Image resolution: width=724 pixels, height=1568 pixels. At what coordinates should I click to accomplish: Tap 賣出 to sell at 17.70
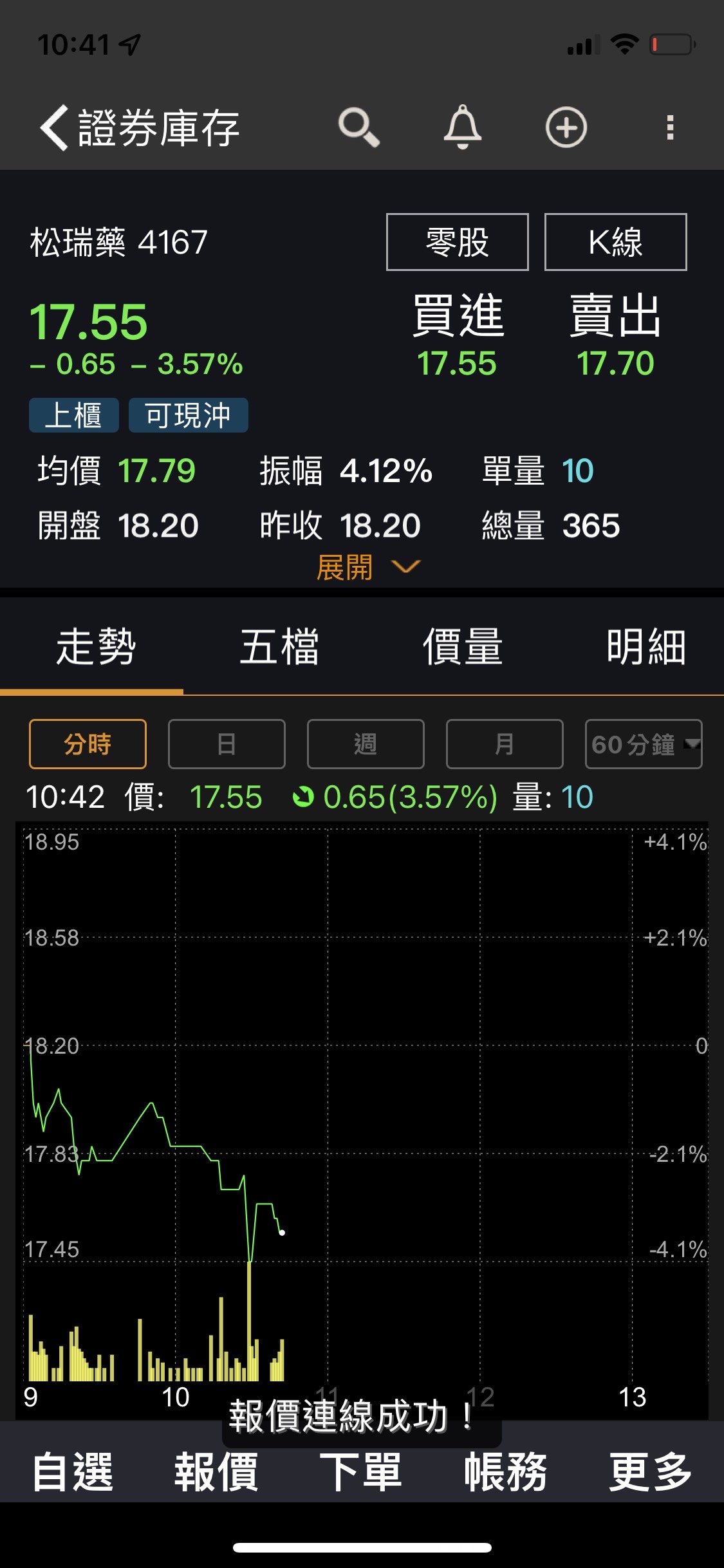(x=615, y=335)
